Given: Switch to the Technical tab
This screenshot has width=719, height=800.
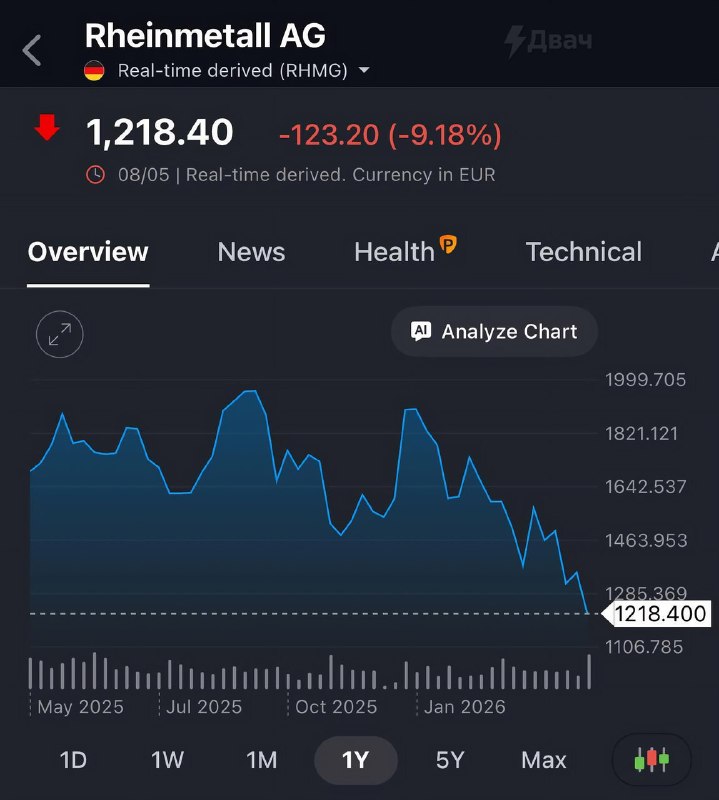Looking at the screenshot, I should tap(584, 252).
